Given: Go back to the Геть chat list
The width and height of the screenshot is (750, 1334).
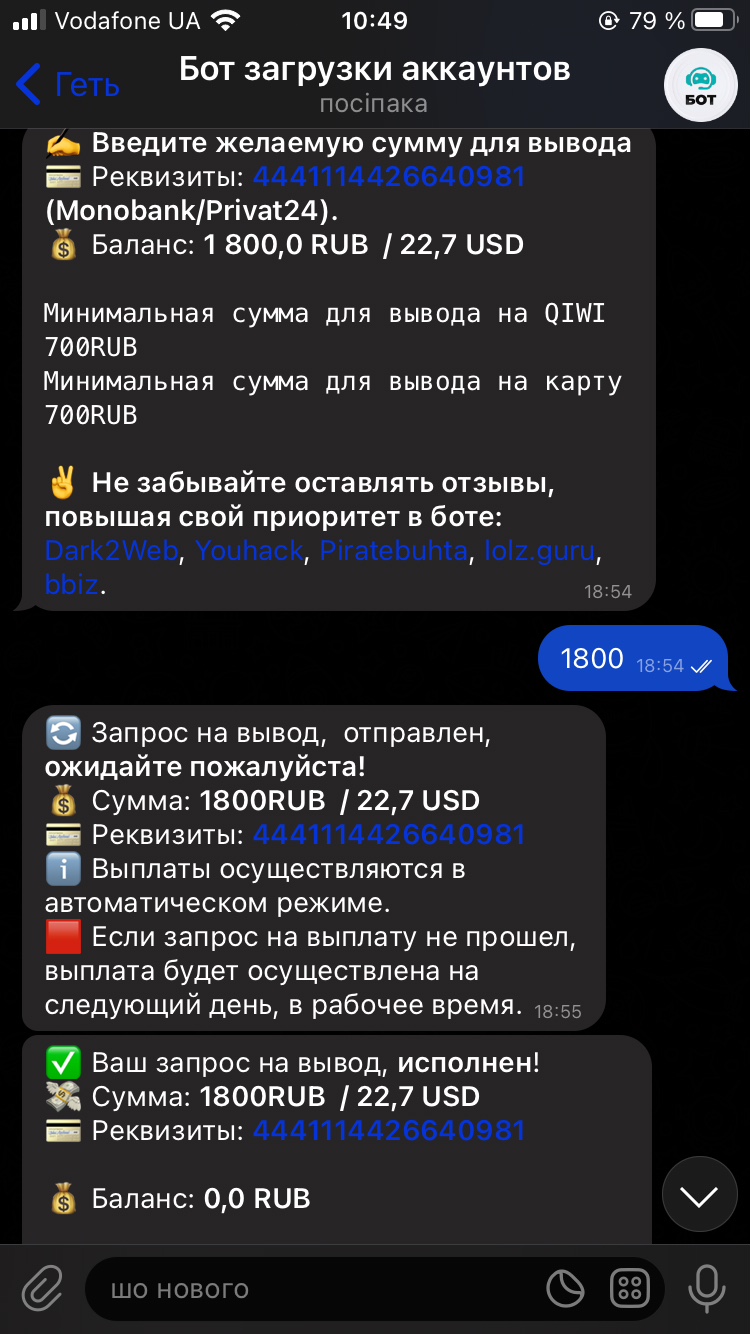Looking at the screenshot, I should click(x=68, y=84).
